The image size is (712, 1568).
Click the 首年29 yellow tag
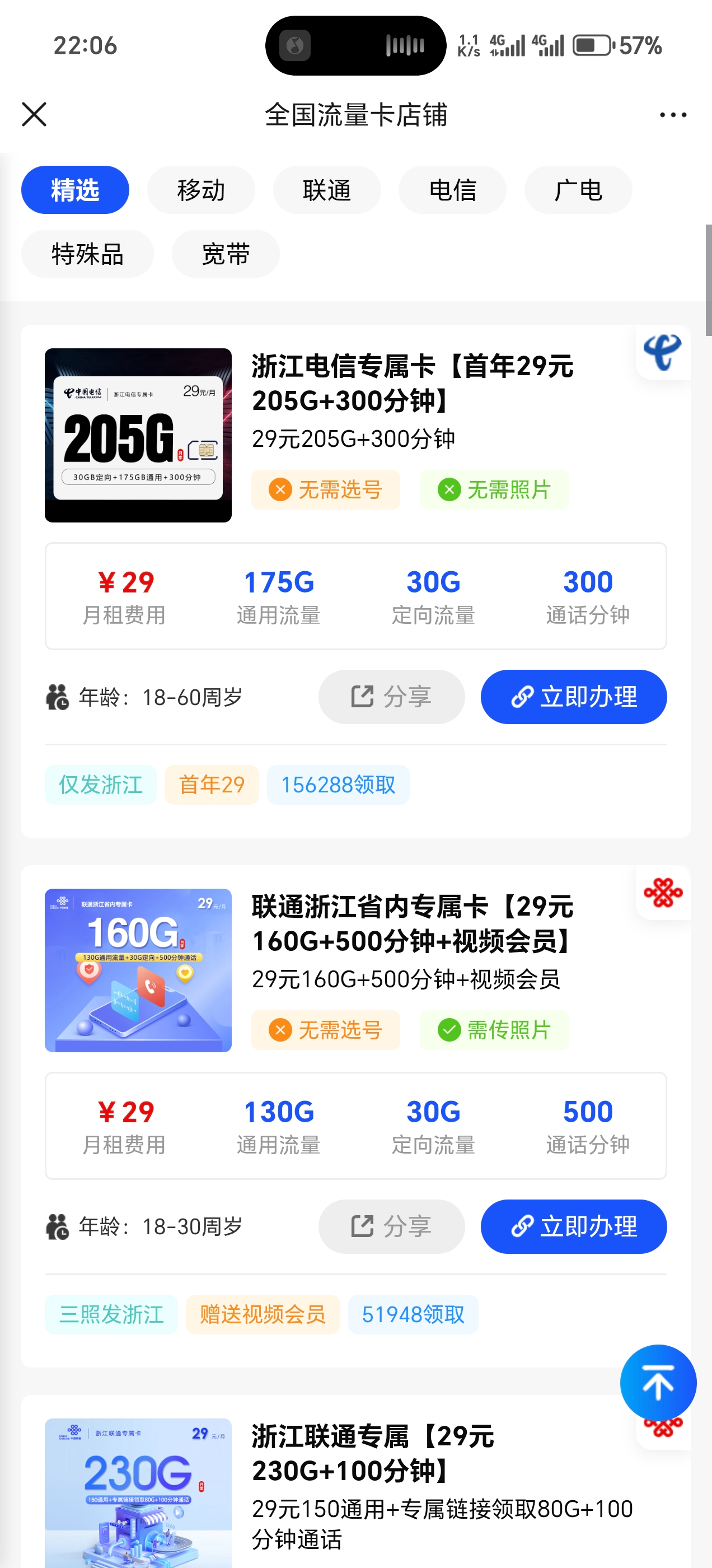(x=211, y=785)
